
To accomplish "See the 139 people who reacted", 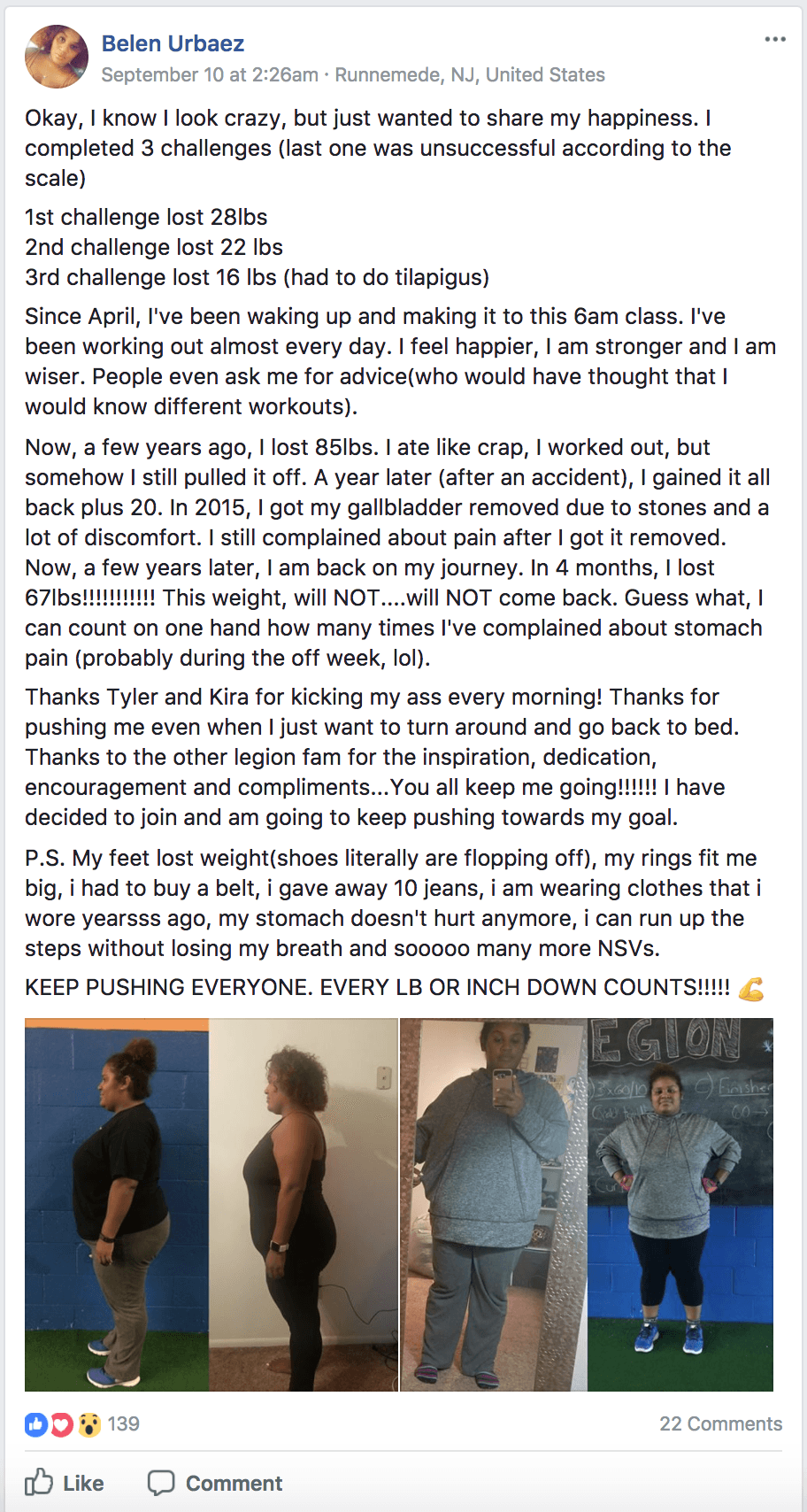I will click(82, 1423).
